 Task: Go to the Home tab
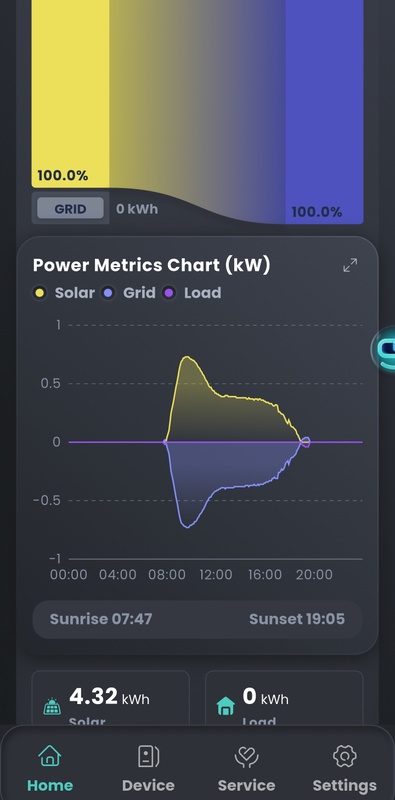[x=50, y=768]
